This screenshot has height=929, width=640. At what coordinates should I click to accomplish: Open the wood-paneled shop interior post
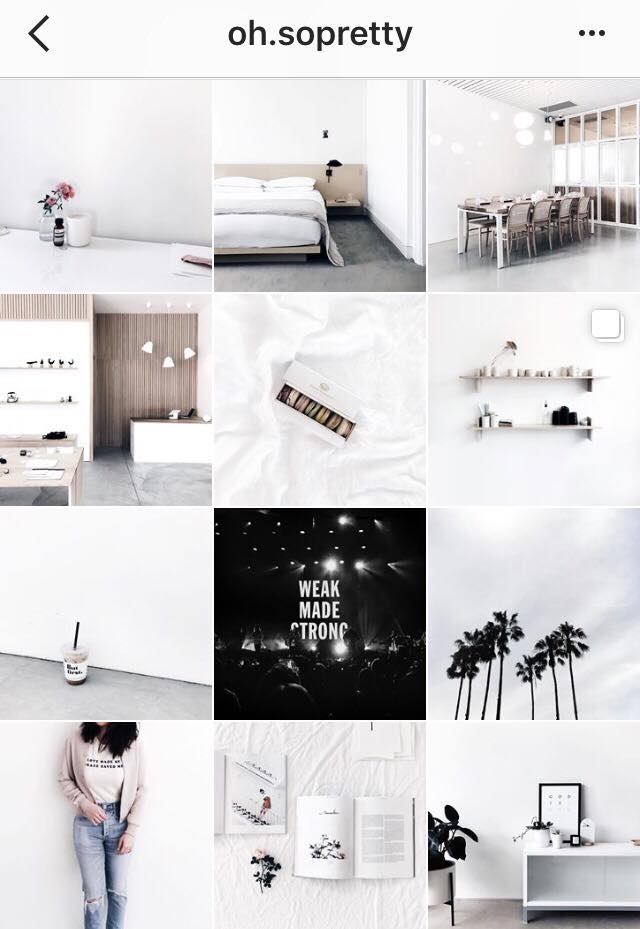105,399
